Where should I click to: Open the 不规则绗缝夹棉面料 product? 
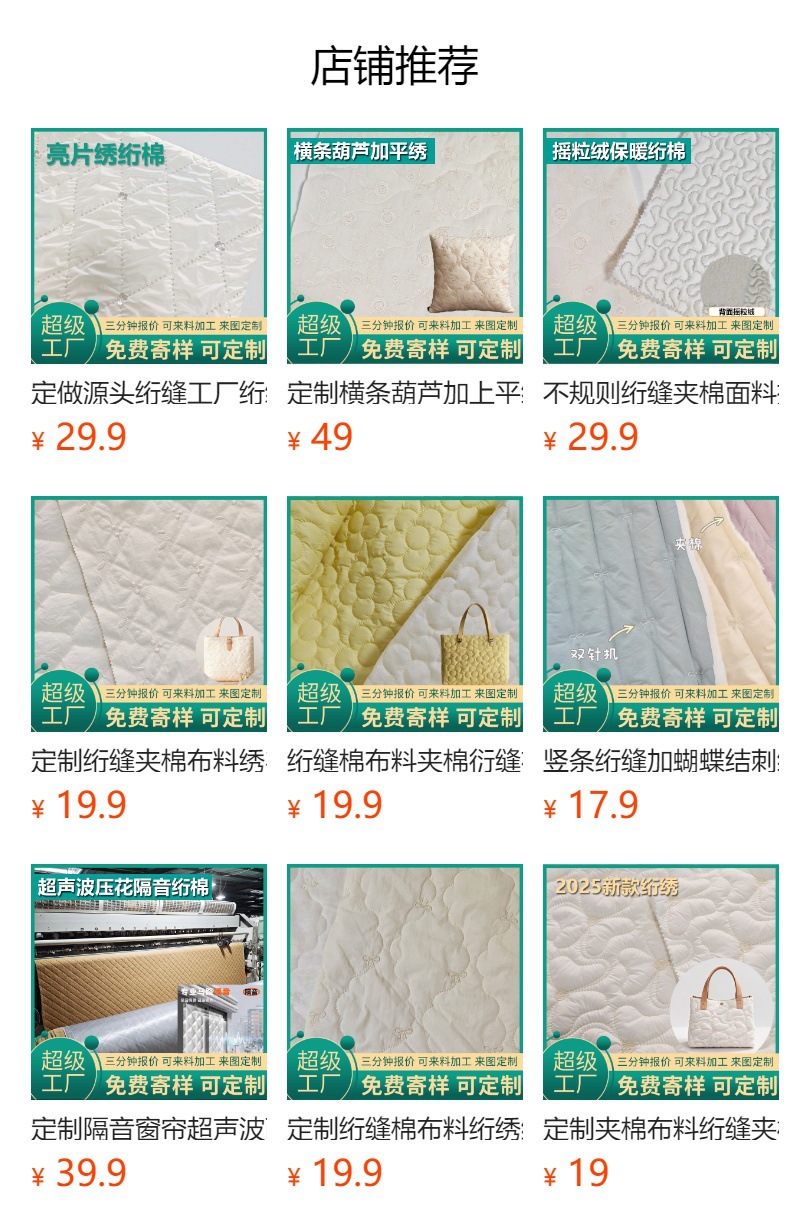click(661, 246)
